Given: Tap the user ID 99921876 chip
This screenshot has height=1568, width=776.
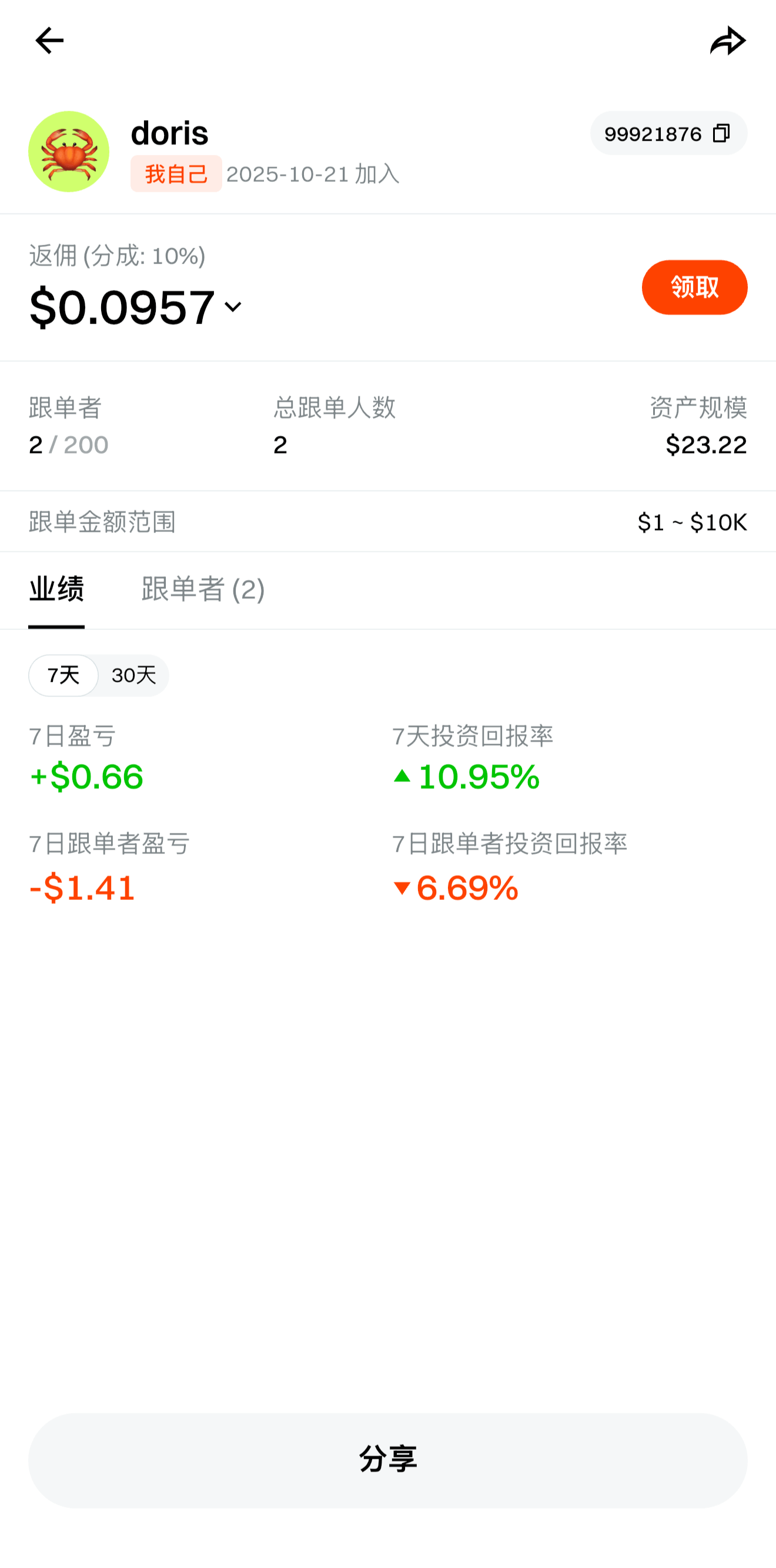Looking at the screenshot, I should pyautogui.click(x=654, y=134).
